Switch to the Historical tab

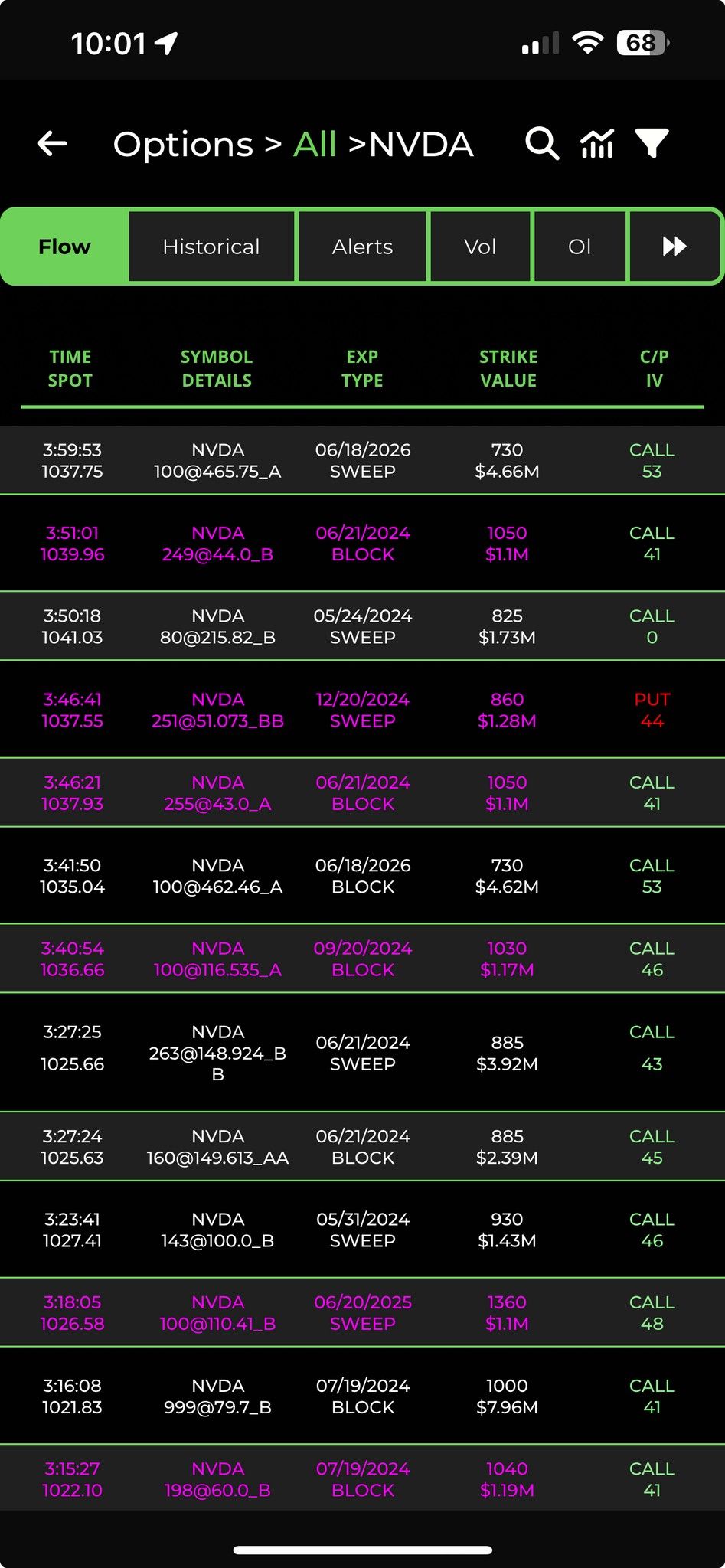tap(211, 247)
